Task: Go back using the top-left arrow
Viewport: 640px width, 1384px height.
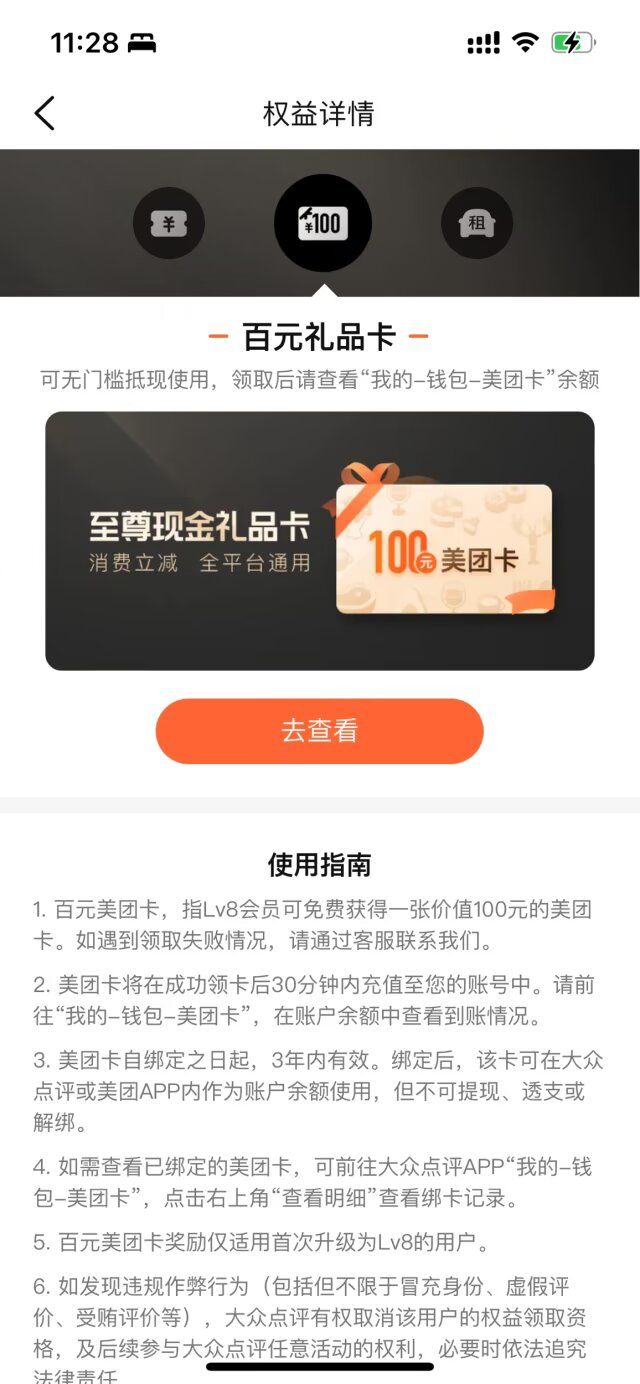Action: 44,114
